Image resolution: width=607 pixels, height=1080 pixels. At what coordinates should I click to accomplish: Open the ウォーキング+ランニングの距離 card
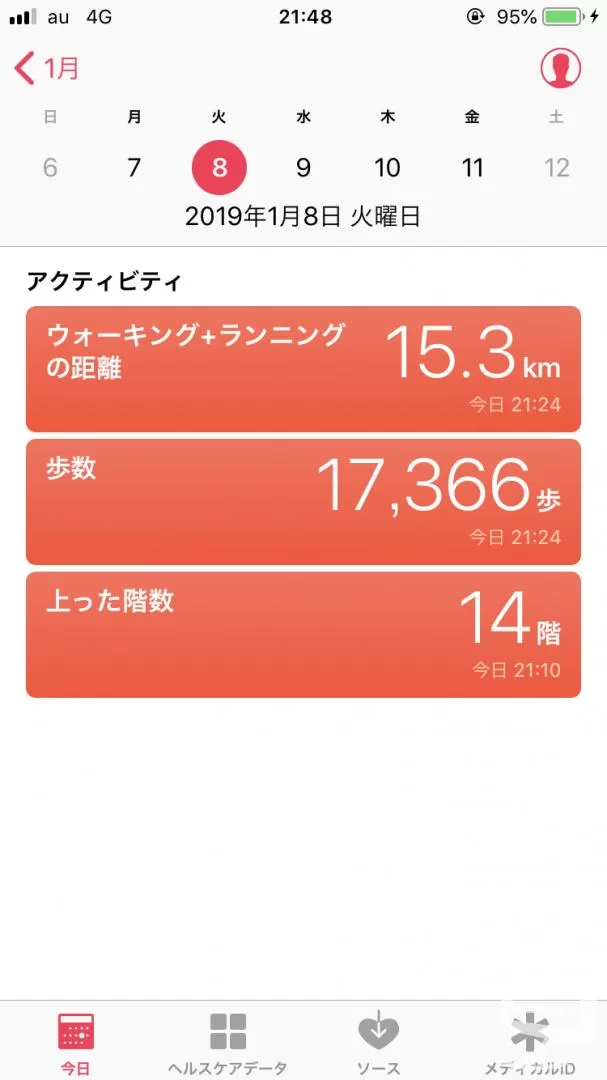tap(303, 369)
